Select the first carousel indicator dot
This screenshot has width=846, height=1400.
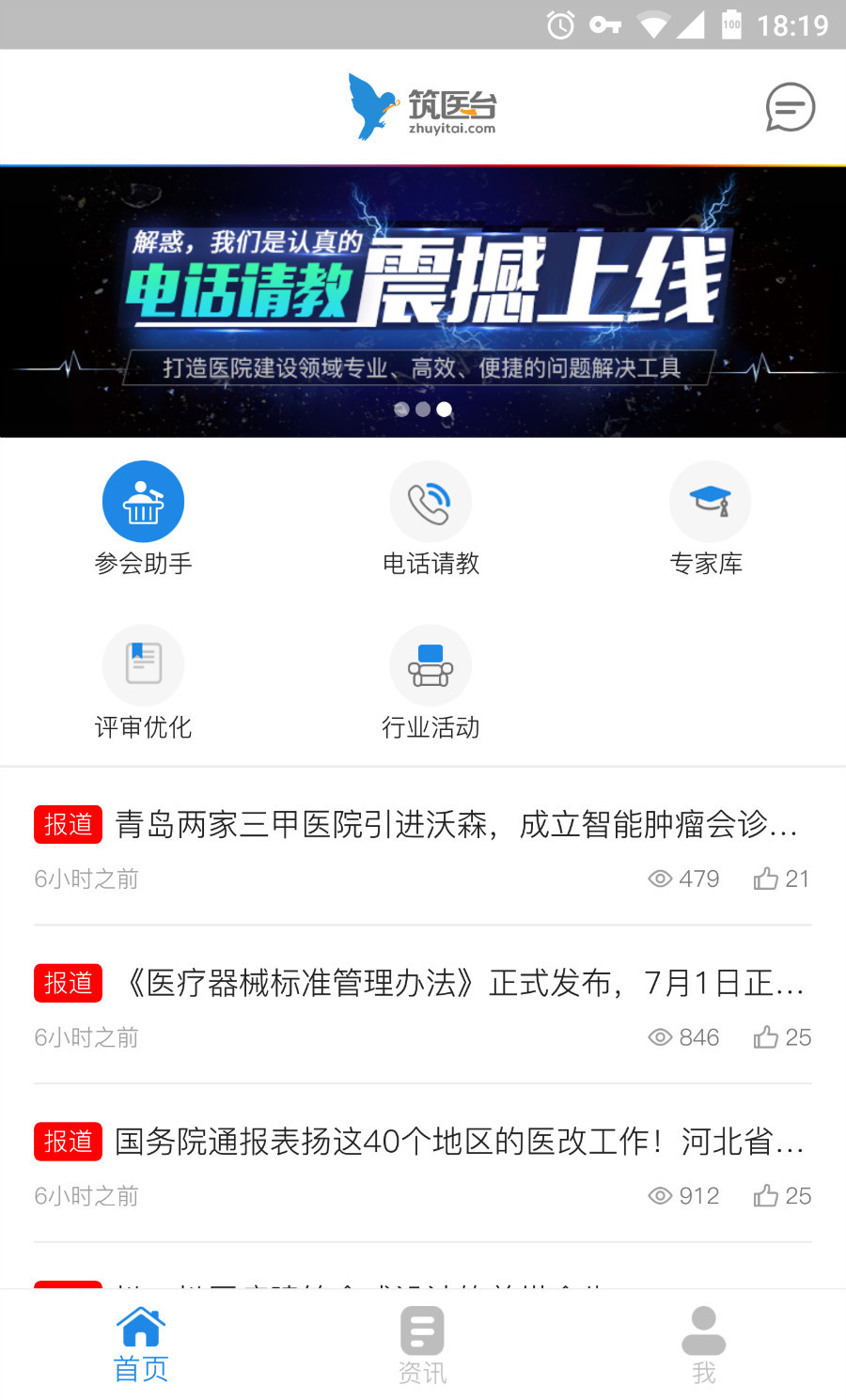click(401, 409)
